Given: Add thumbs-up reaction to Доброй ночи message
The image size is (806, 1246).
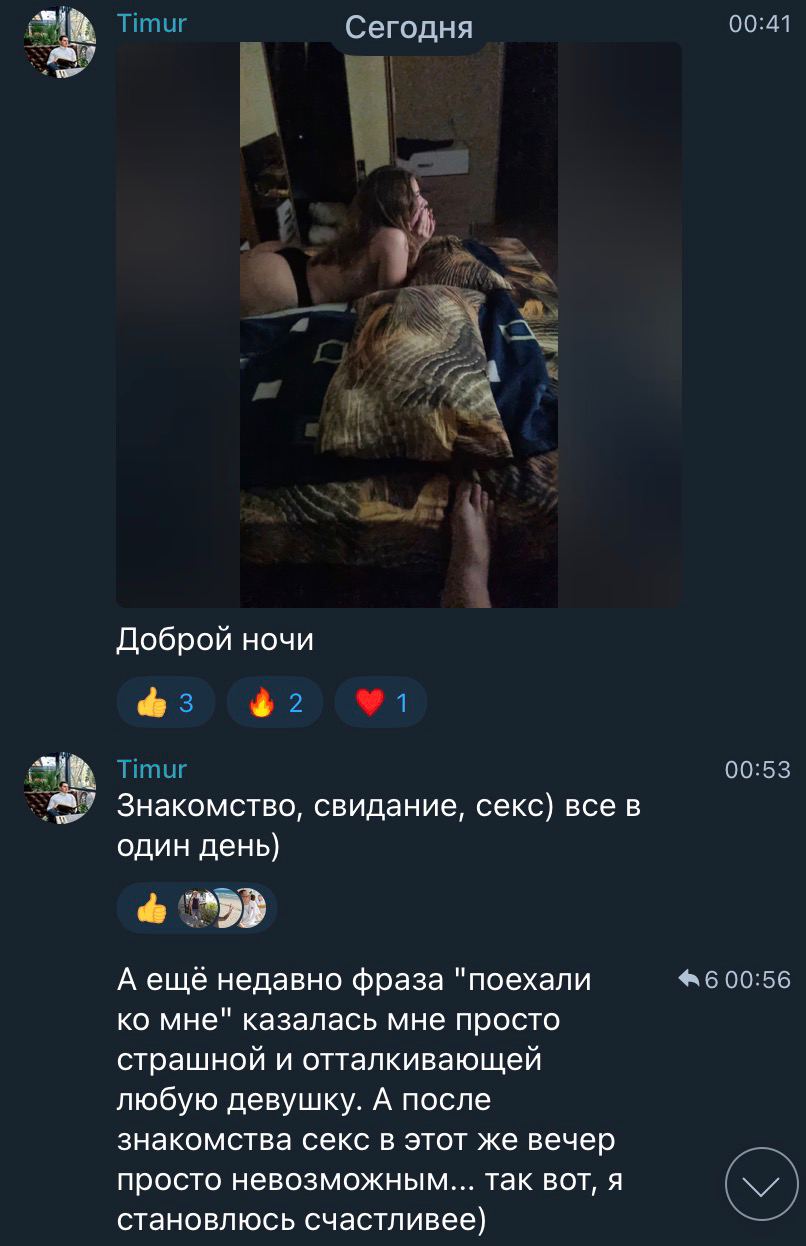Looking at the screenshot, I should [x=166, y=703].
